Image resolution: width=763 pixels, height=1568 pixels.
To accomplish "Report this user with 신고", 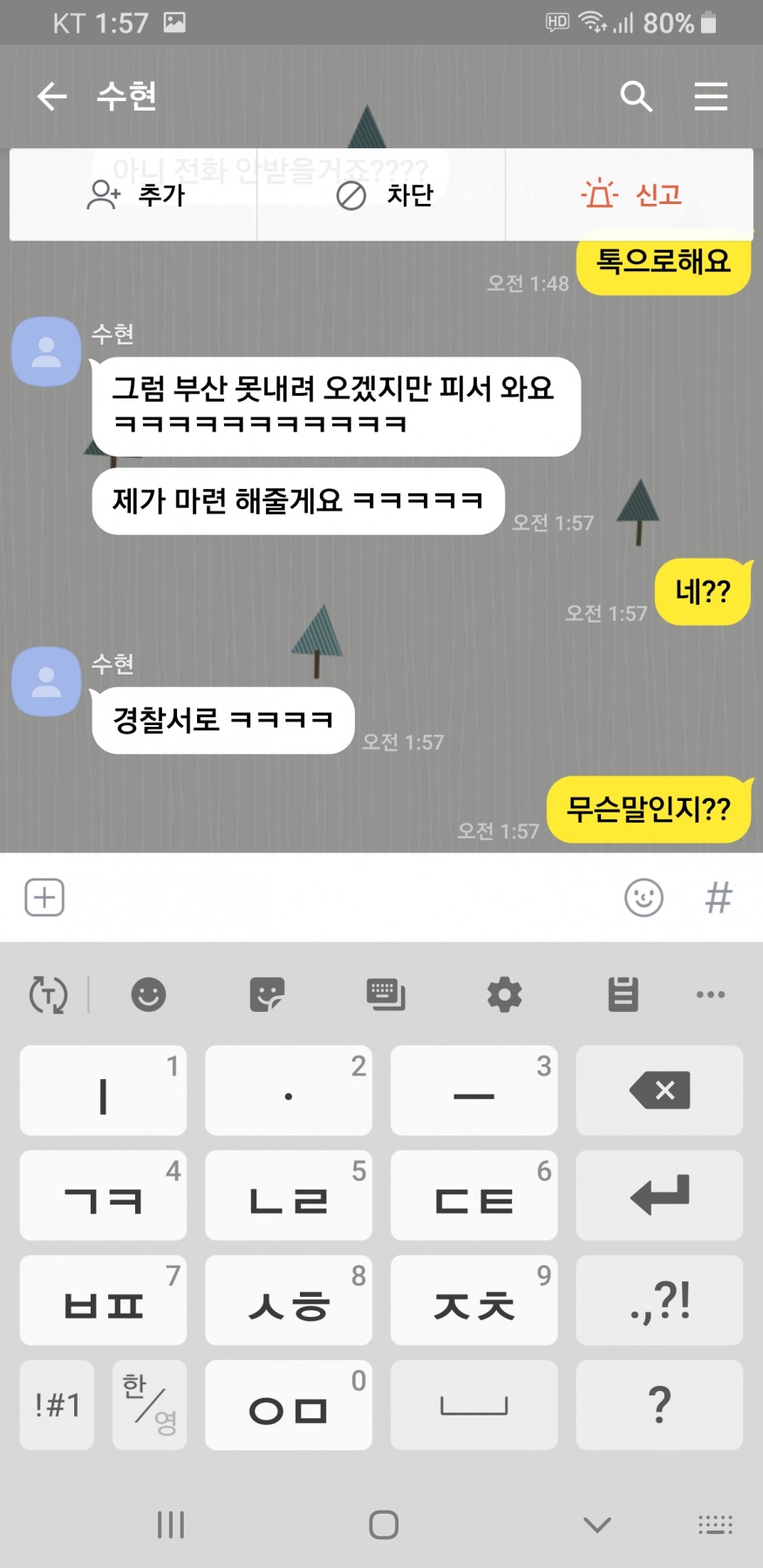I will (x=630, y=194).
